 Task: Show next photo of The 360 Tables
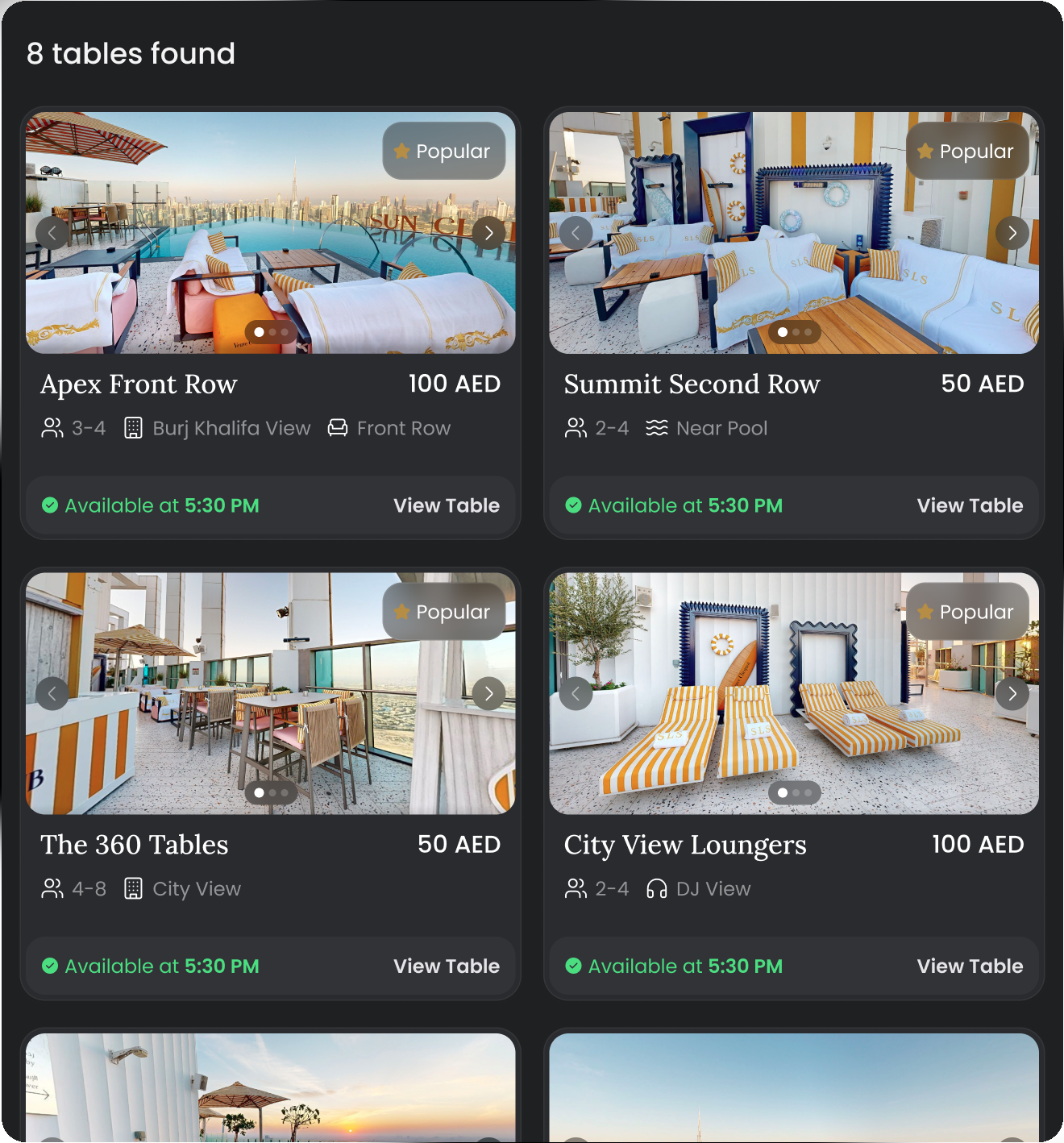coord(488,693)
